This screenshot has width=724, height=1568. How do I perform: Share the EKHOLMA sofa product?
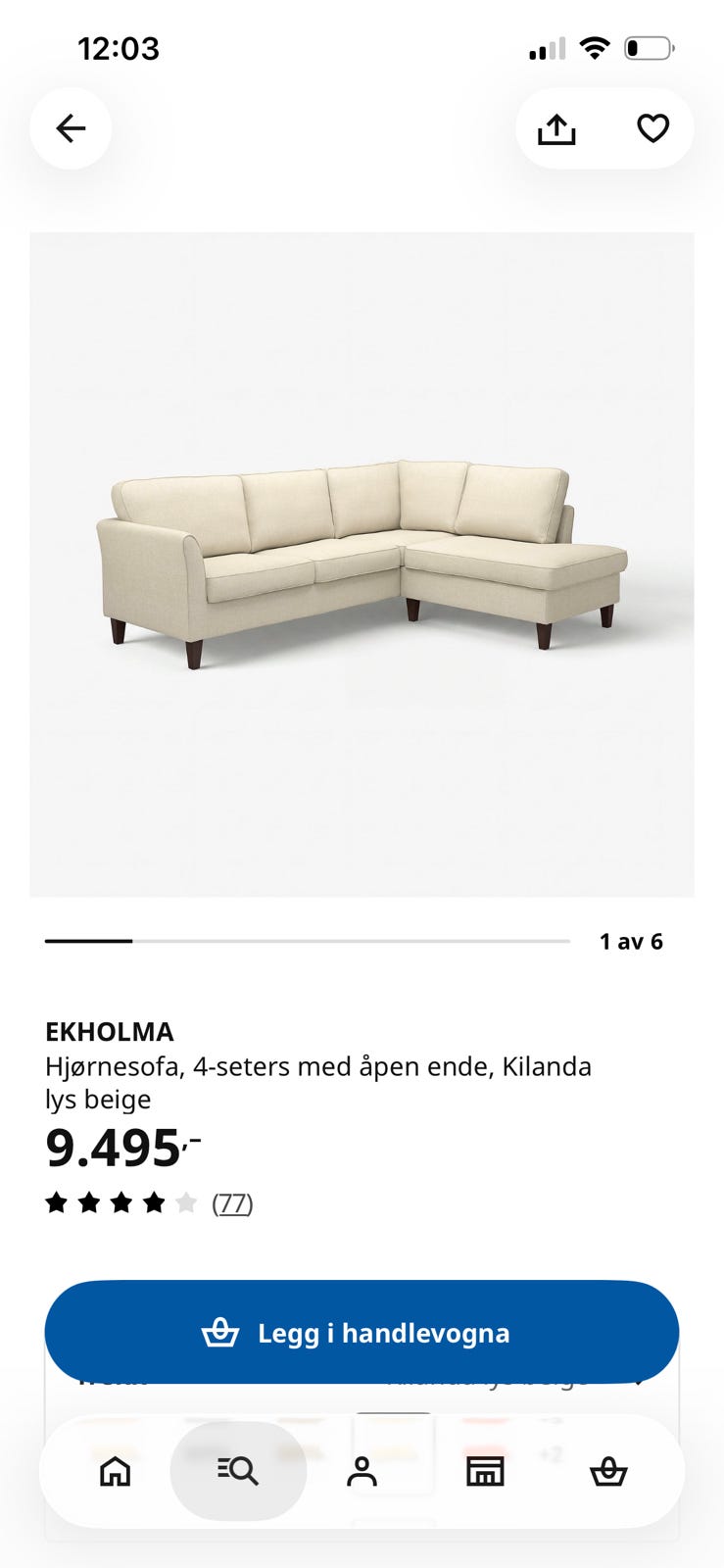coord(556,128)
